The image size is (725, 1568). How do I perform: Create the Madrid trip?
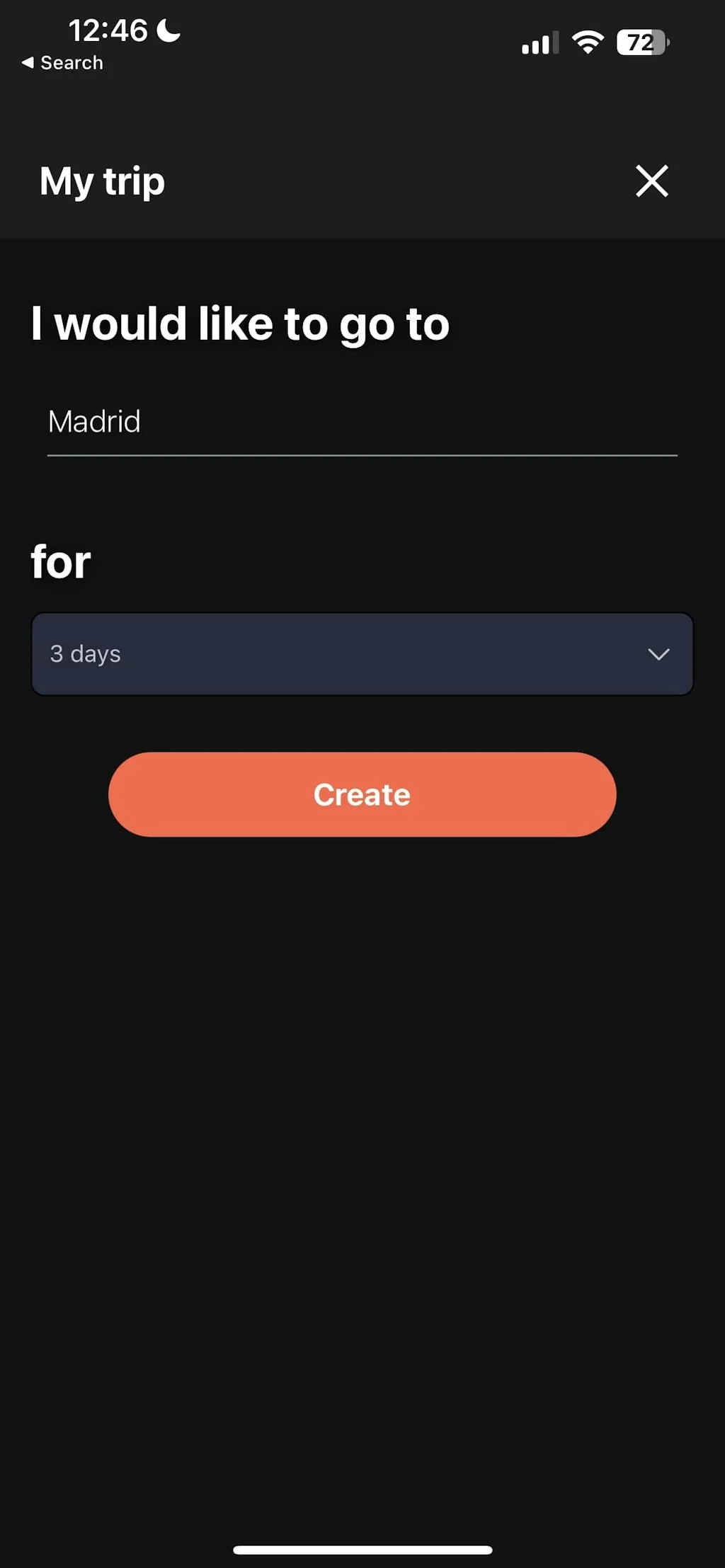click(362, 794)
